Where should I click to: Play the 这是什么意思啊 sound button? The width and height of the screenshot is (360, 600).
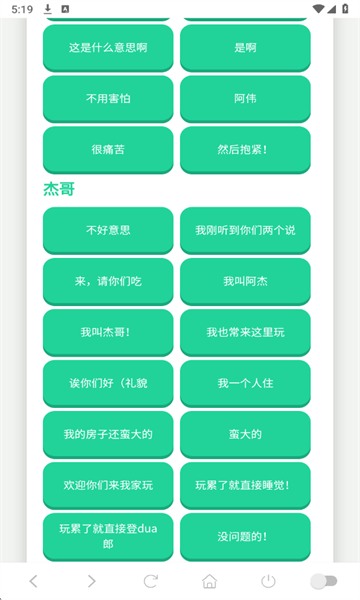(108, 48)
